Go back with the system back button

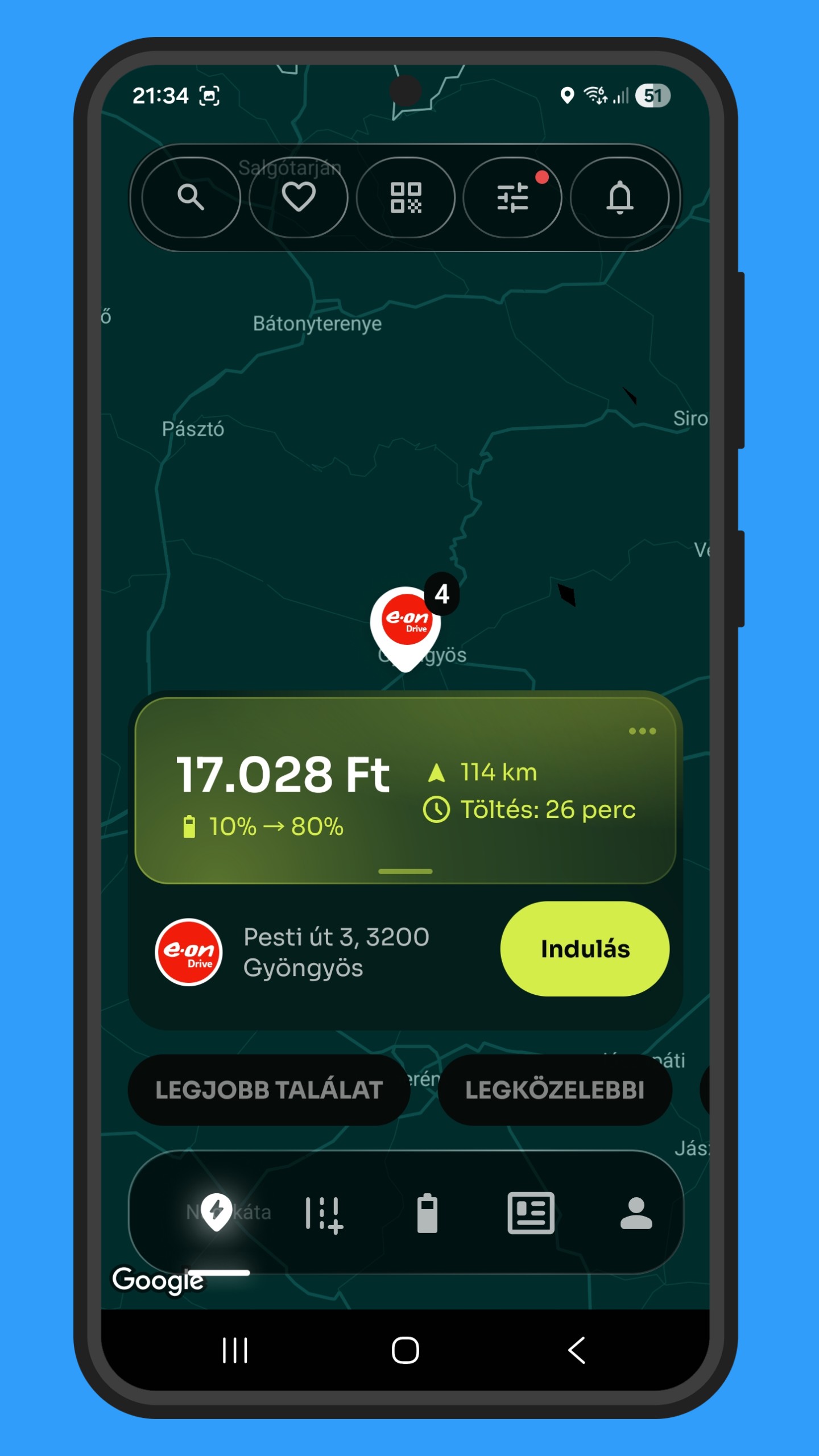click(x=577, y=1350)
